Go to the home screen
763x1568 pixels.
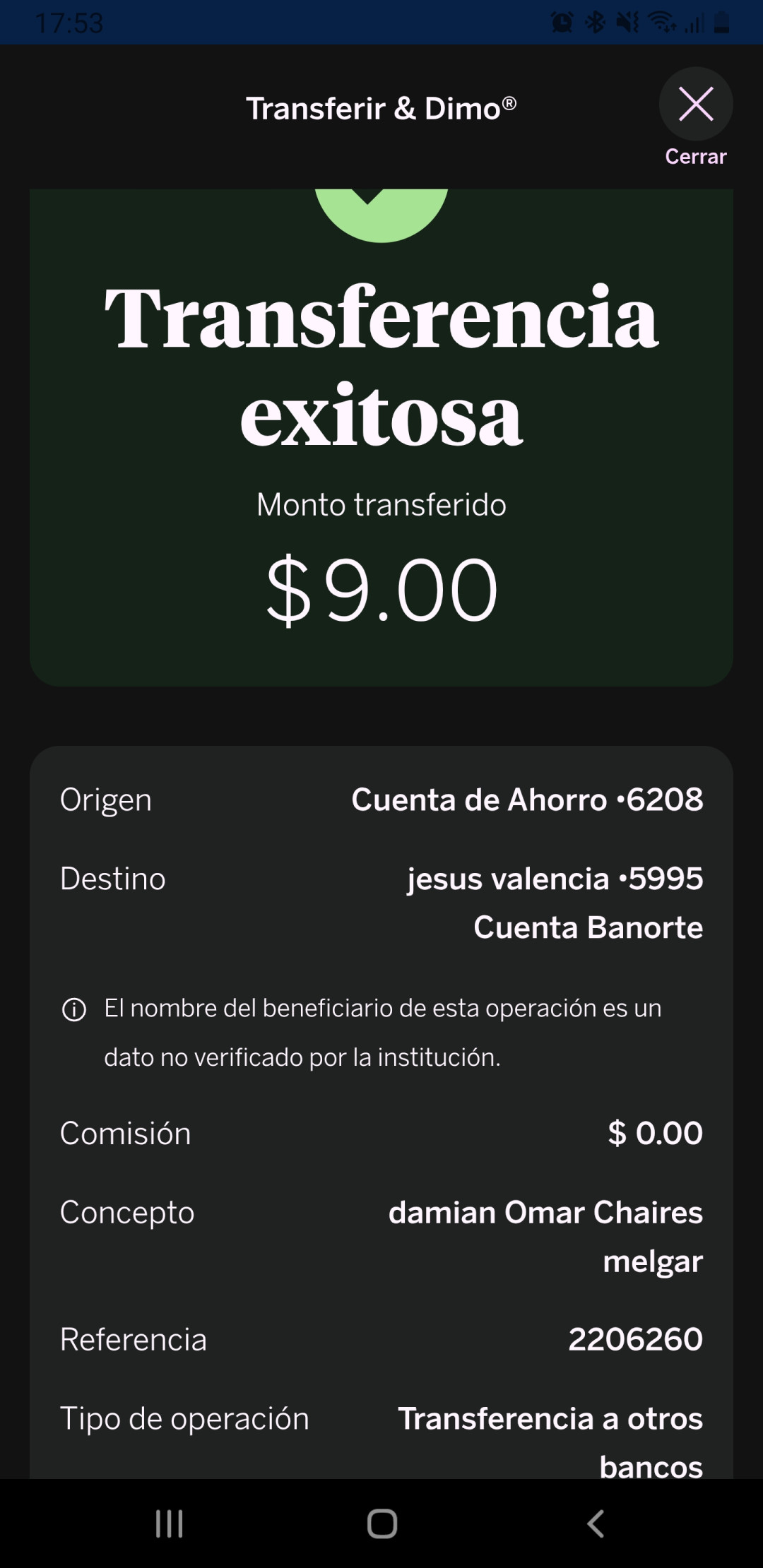pos(382,1524)
